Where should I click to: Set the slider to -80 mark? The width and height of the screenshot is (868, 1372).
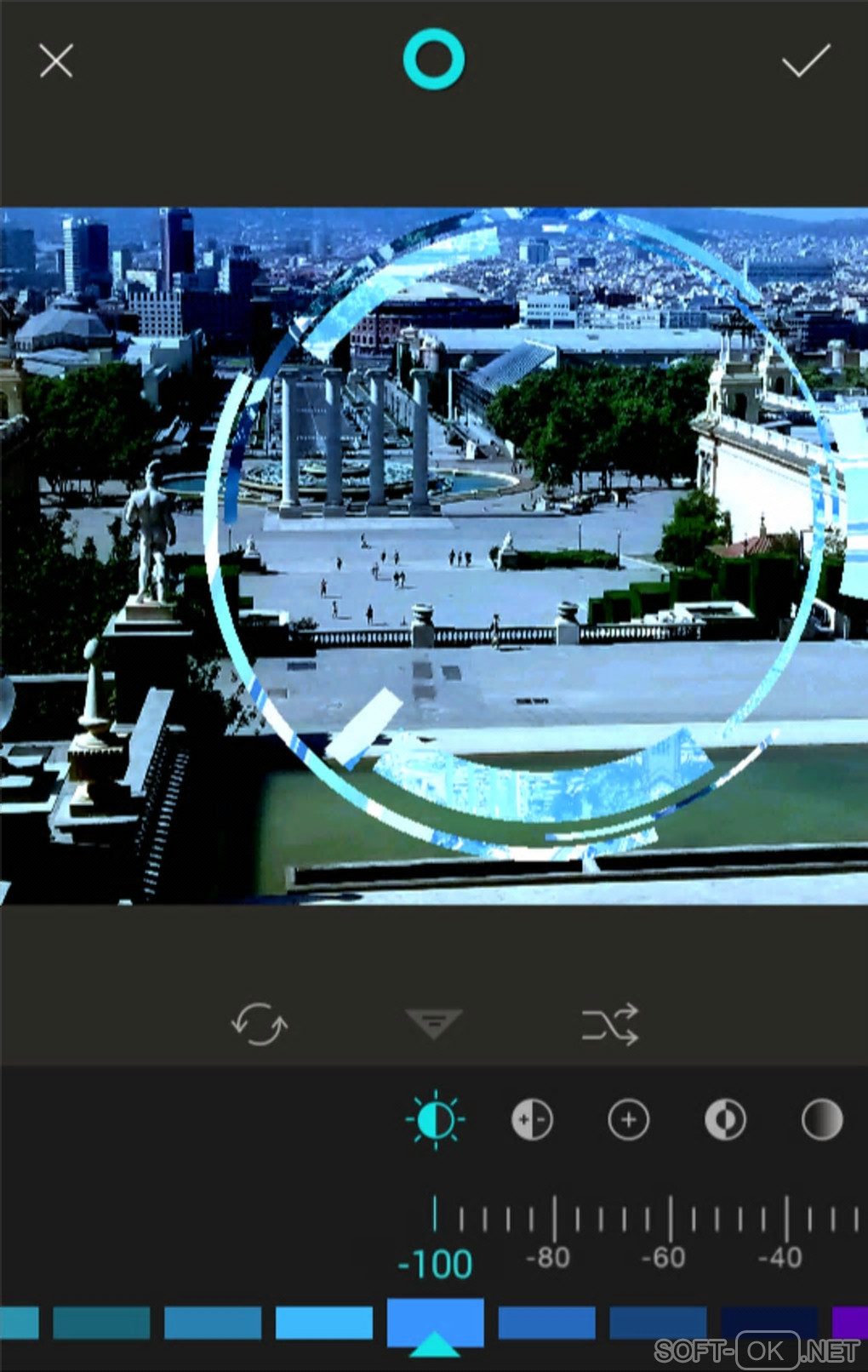(x=554, y=1219)
